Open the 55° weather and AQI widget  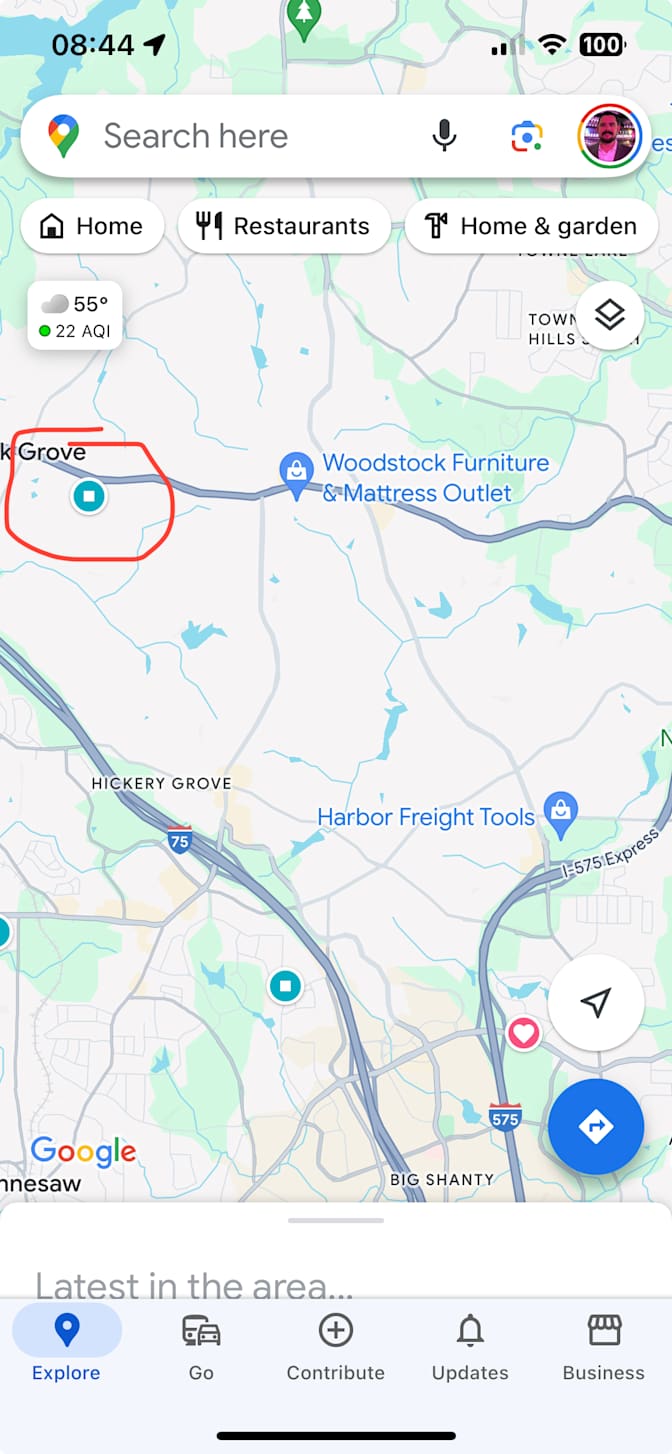(x=75, y=316)
